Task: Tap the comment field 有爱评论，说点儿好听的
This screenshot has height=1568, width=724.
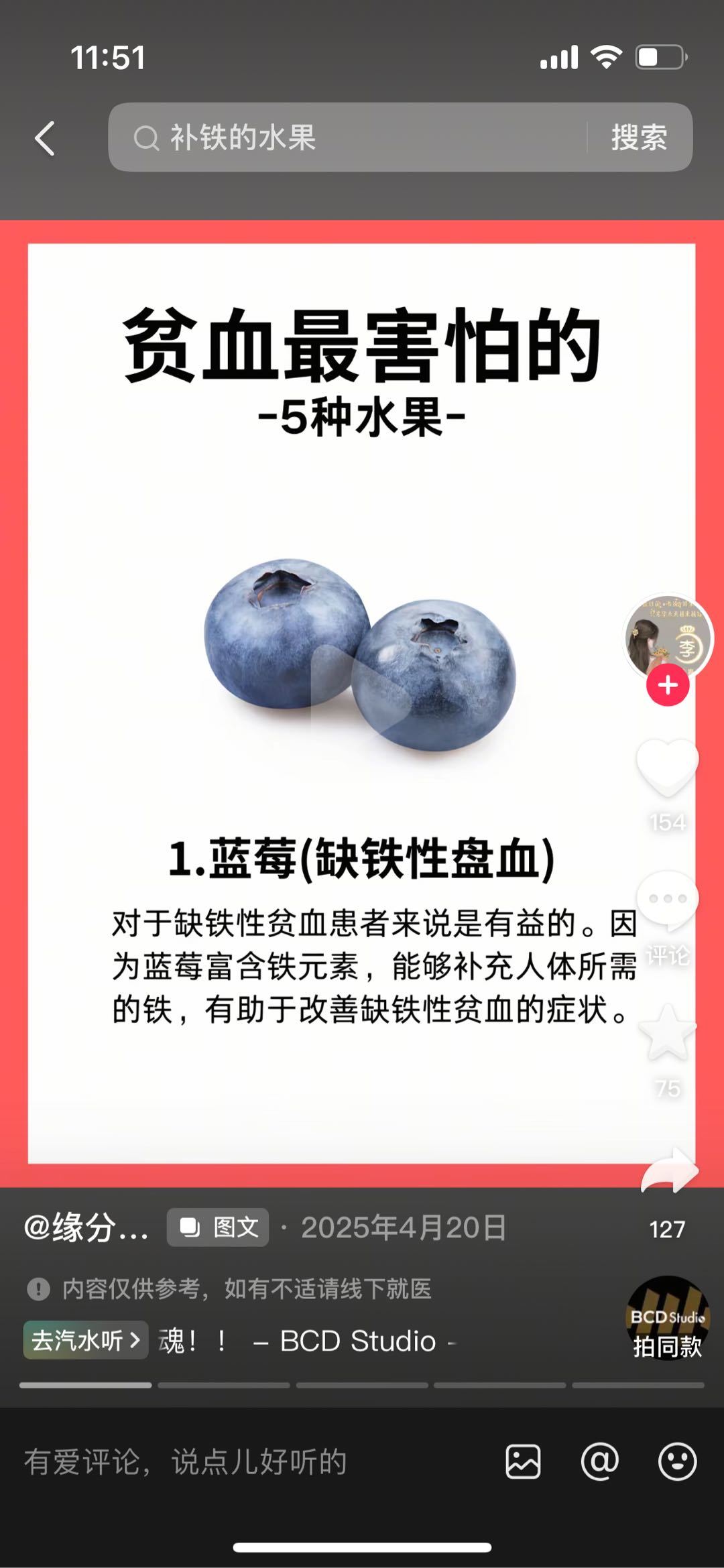Action: (186, 1462)
